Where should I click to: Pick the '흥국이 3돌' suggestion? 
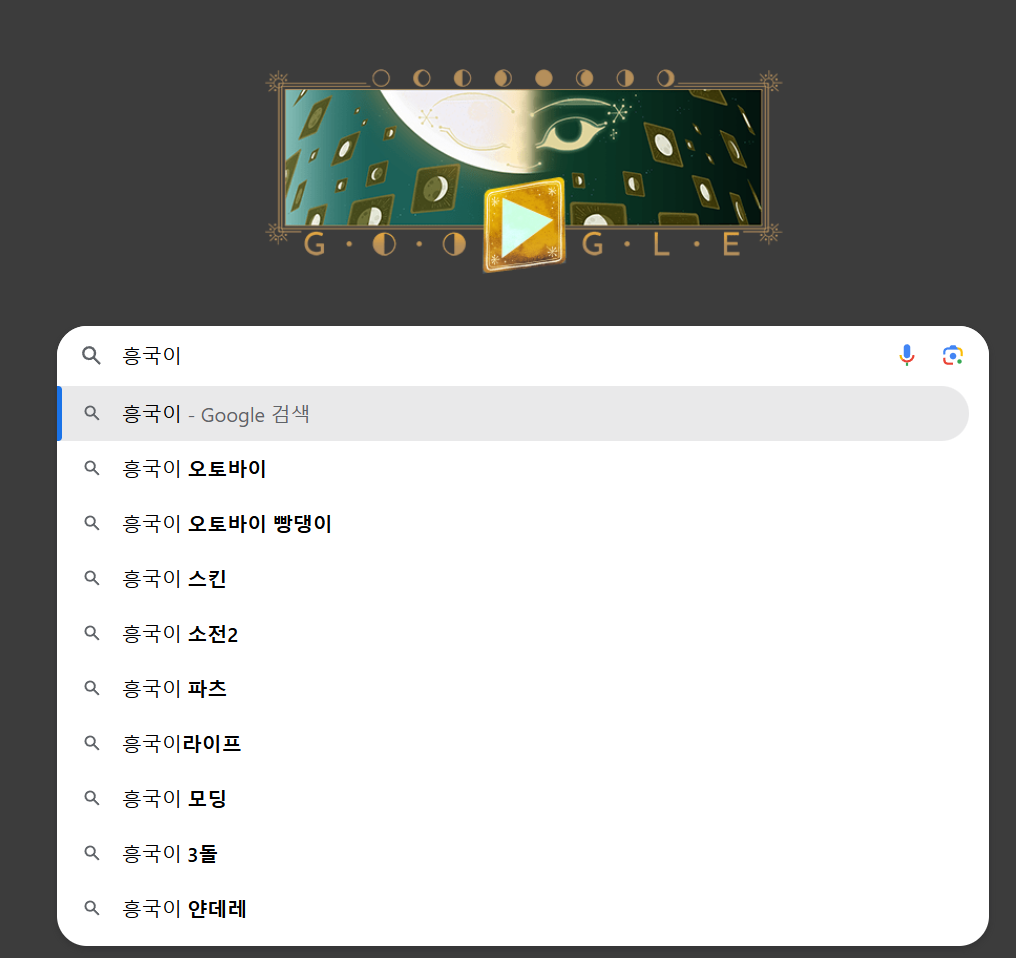click(x=170, y=854)
